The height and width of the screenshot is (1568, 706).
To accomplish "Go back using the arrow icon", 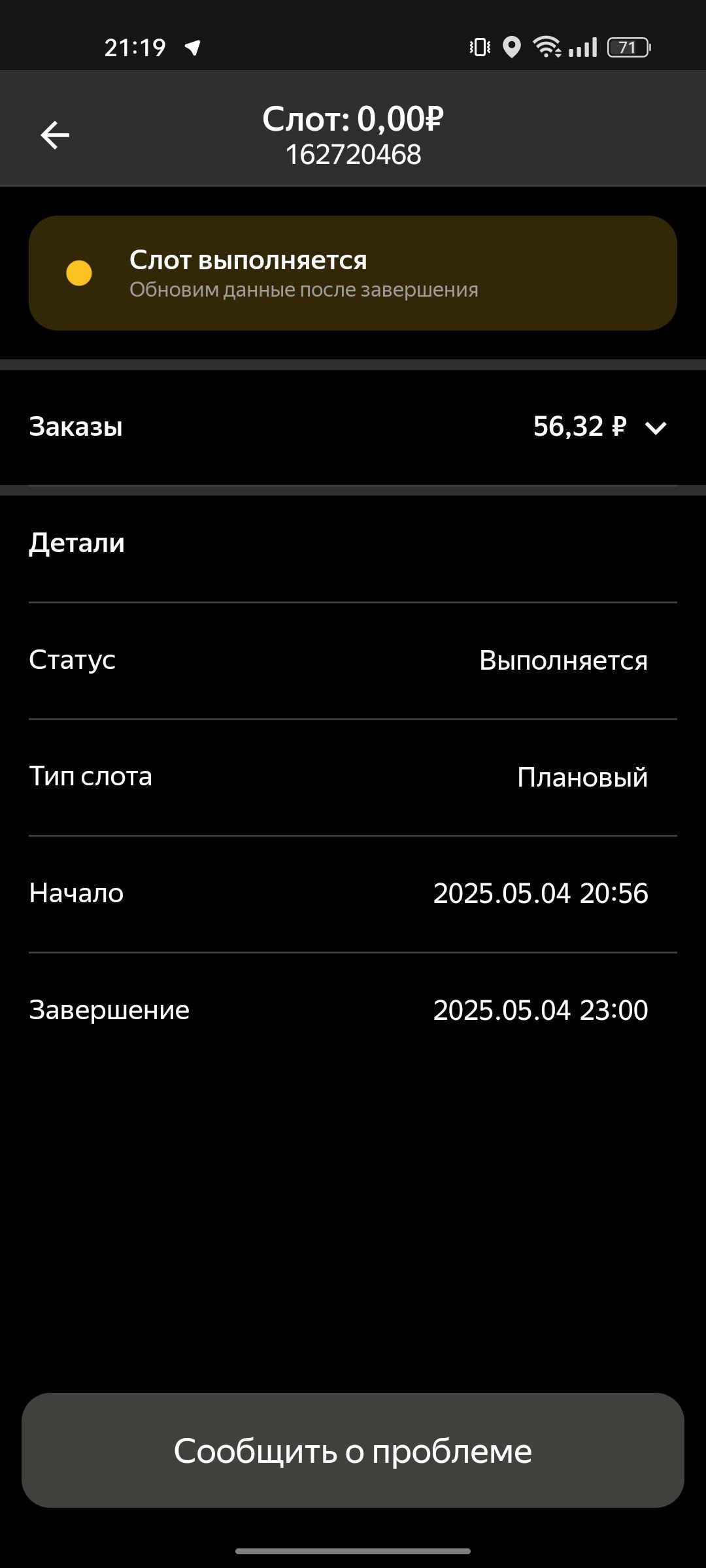I will pyautogui.click(x=55, y=135).
